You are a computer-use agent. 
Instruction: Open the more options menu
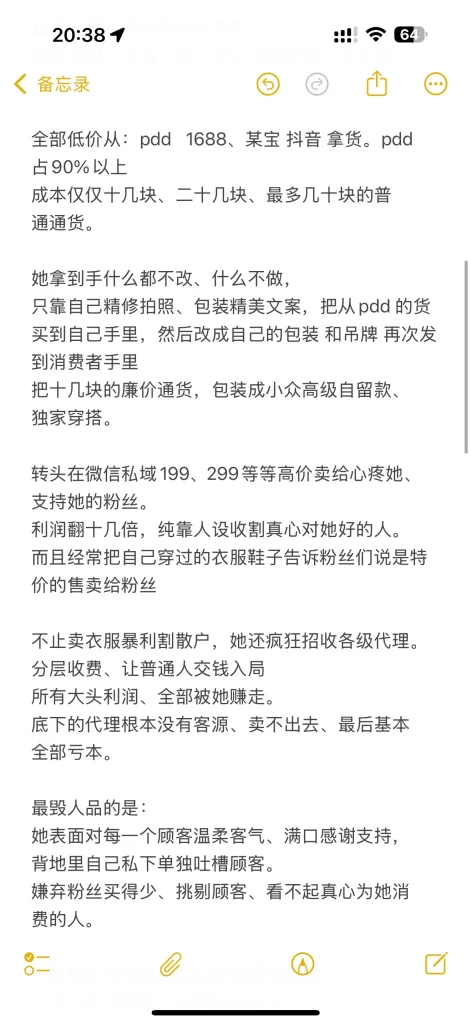click(x=436, y=84)
